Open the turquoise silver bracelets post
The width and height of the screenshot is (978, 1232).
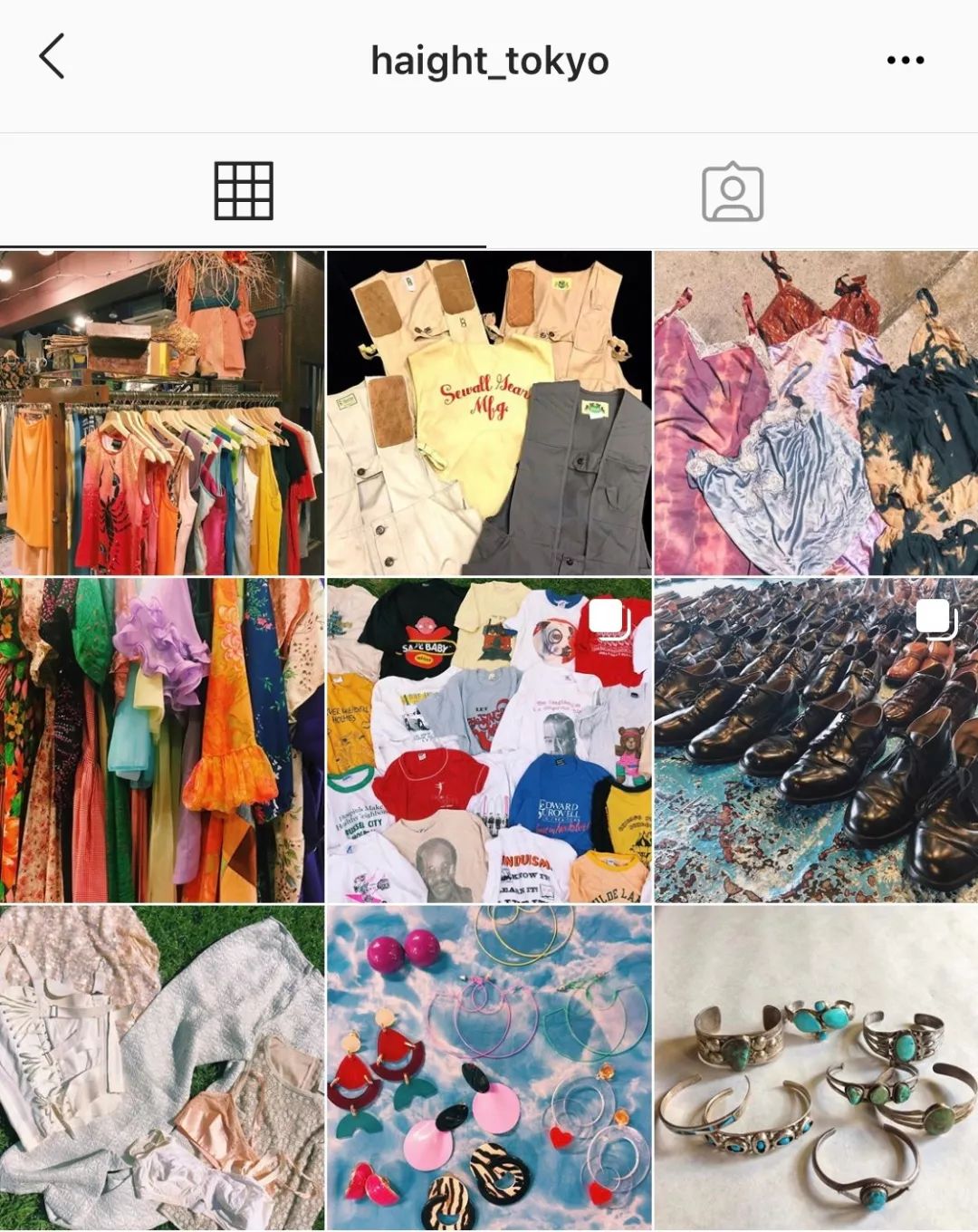[x=816, y=1067]
